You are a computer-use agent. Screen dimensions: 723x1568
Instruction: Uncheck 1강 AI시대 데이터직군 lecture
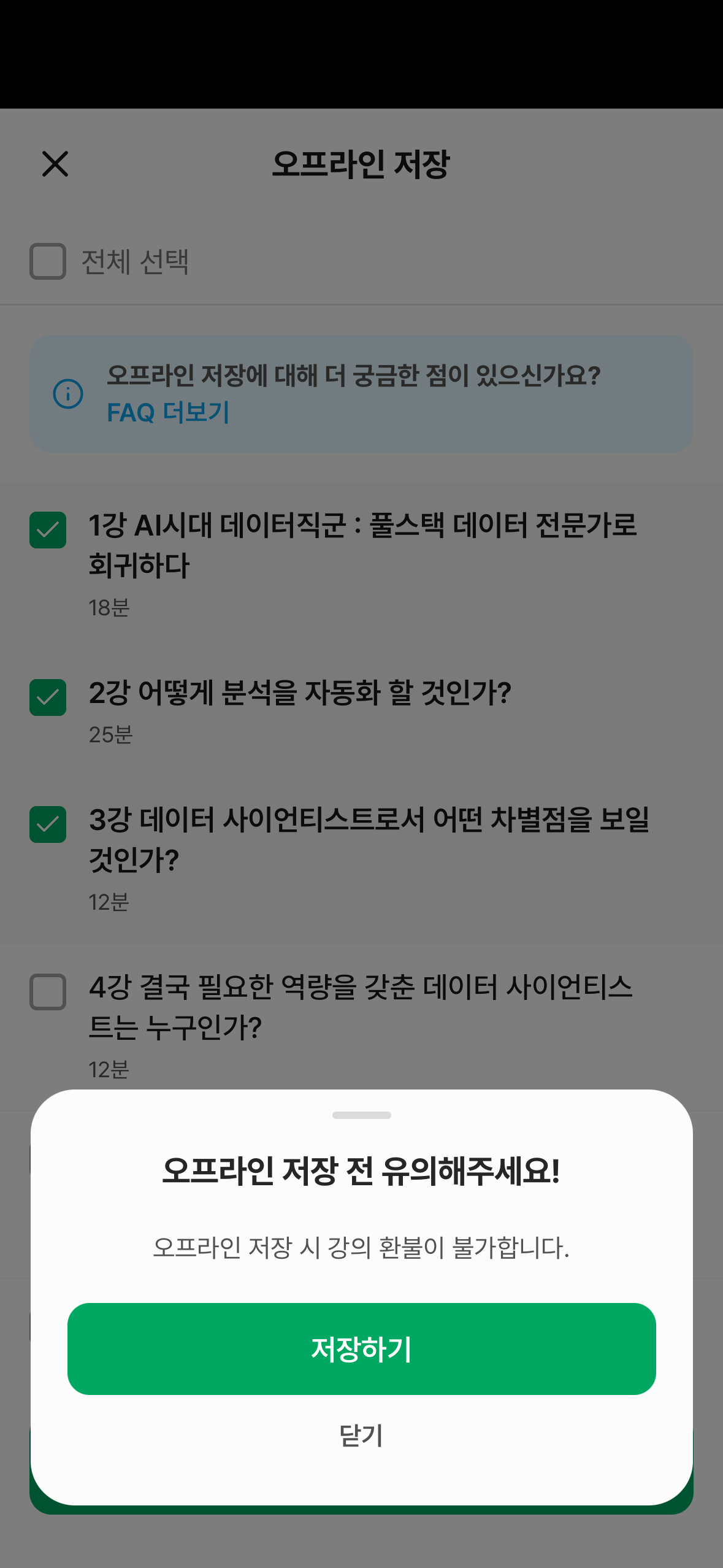pyautogui.click(x=48, y=529)
